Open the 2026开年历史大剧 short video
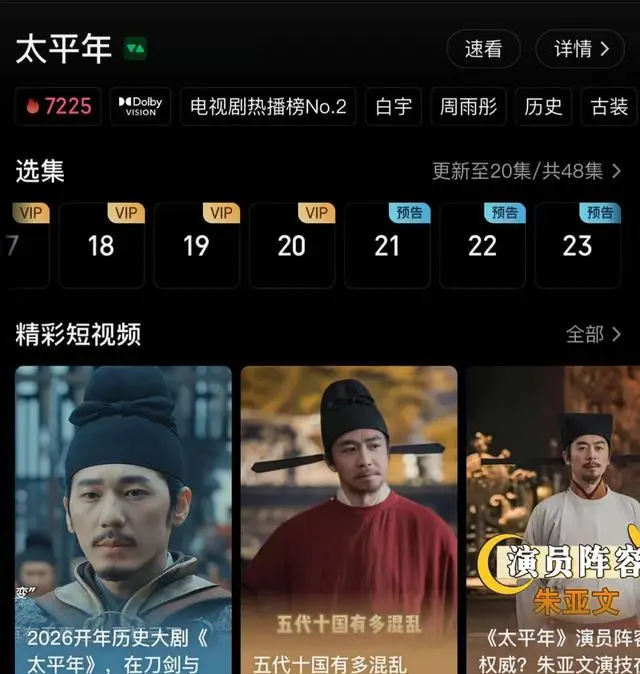Viewport: 640px width, 674px height. point(123,520)
